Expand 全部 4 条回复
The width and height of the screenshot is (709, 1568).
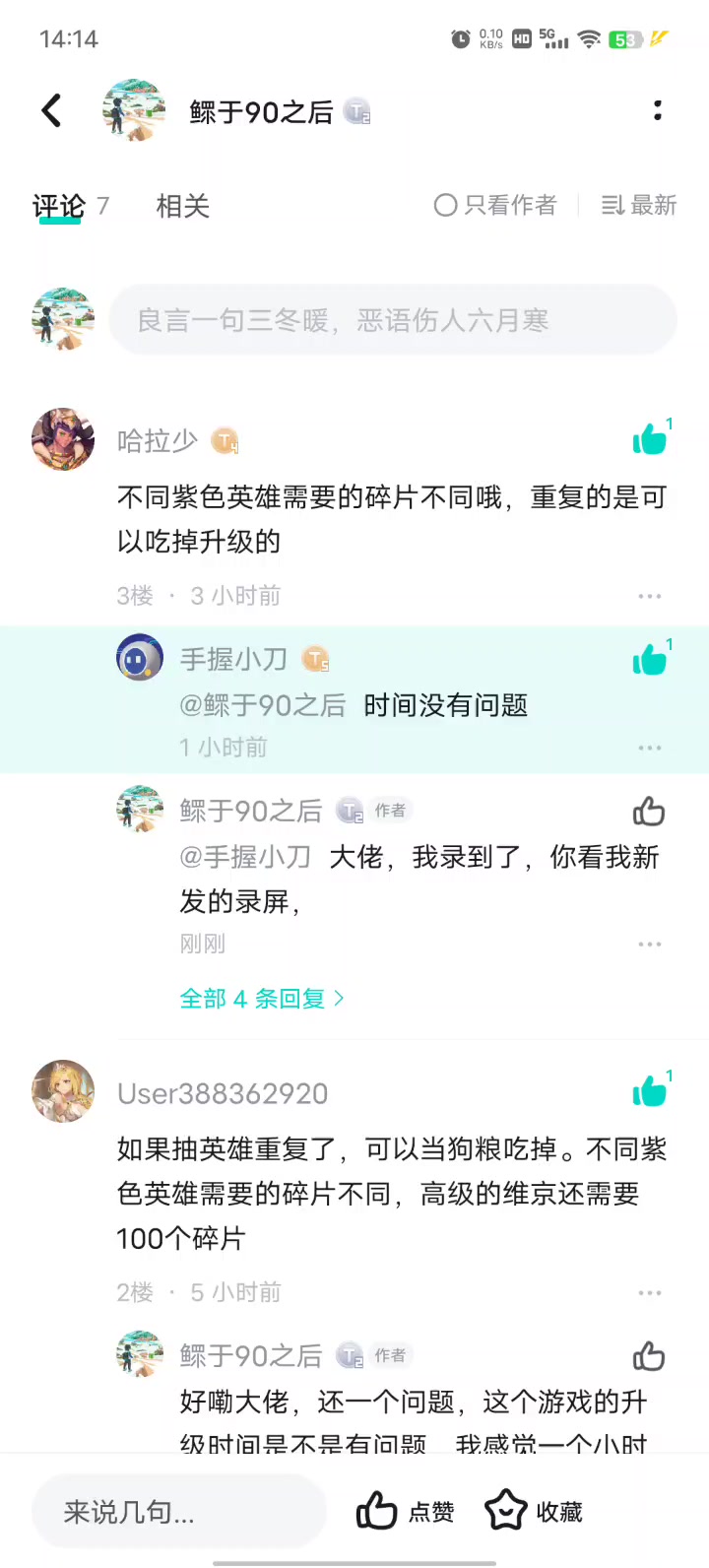tap(262, 999)
